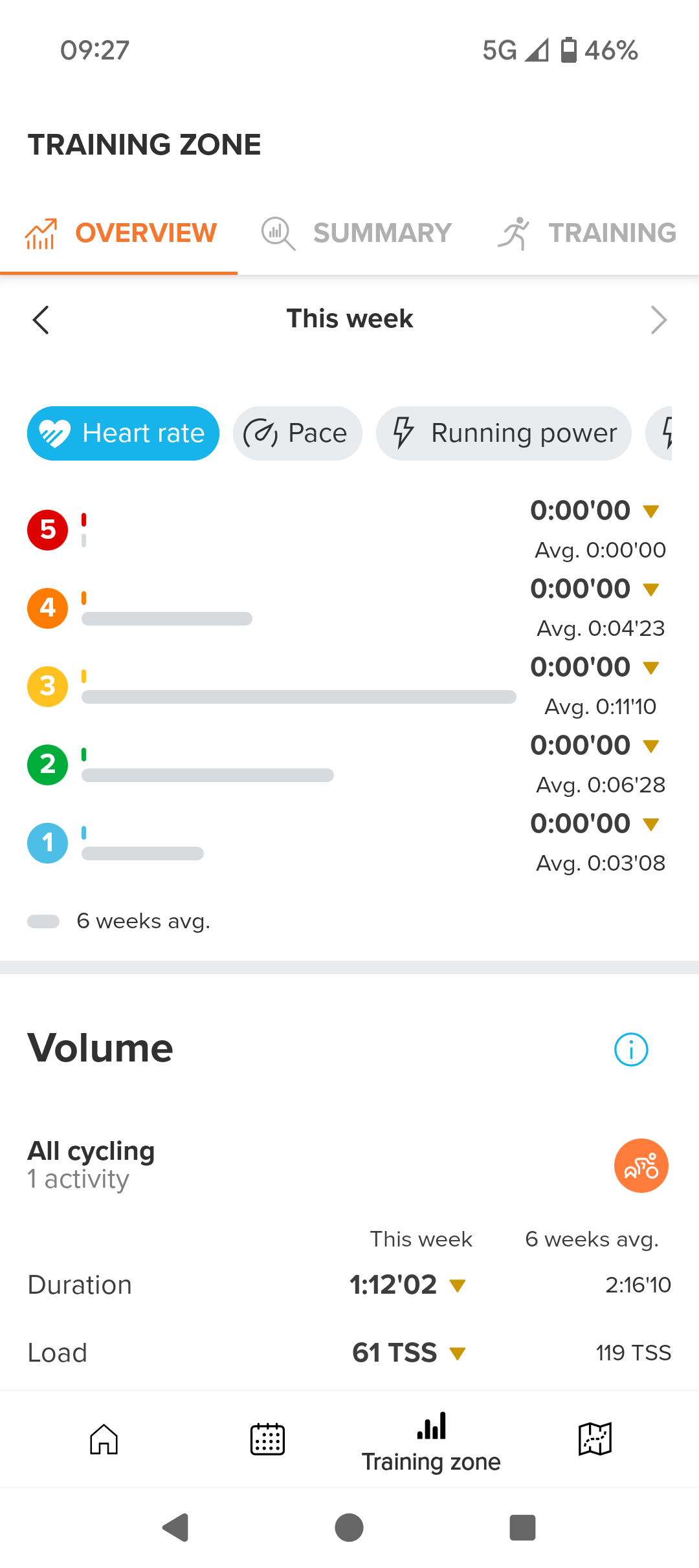
Task: Choose the Running power chip
Action: pyautogui.click(x=504, y=433)
